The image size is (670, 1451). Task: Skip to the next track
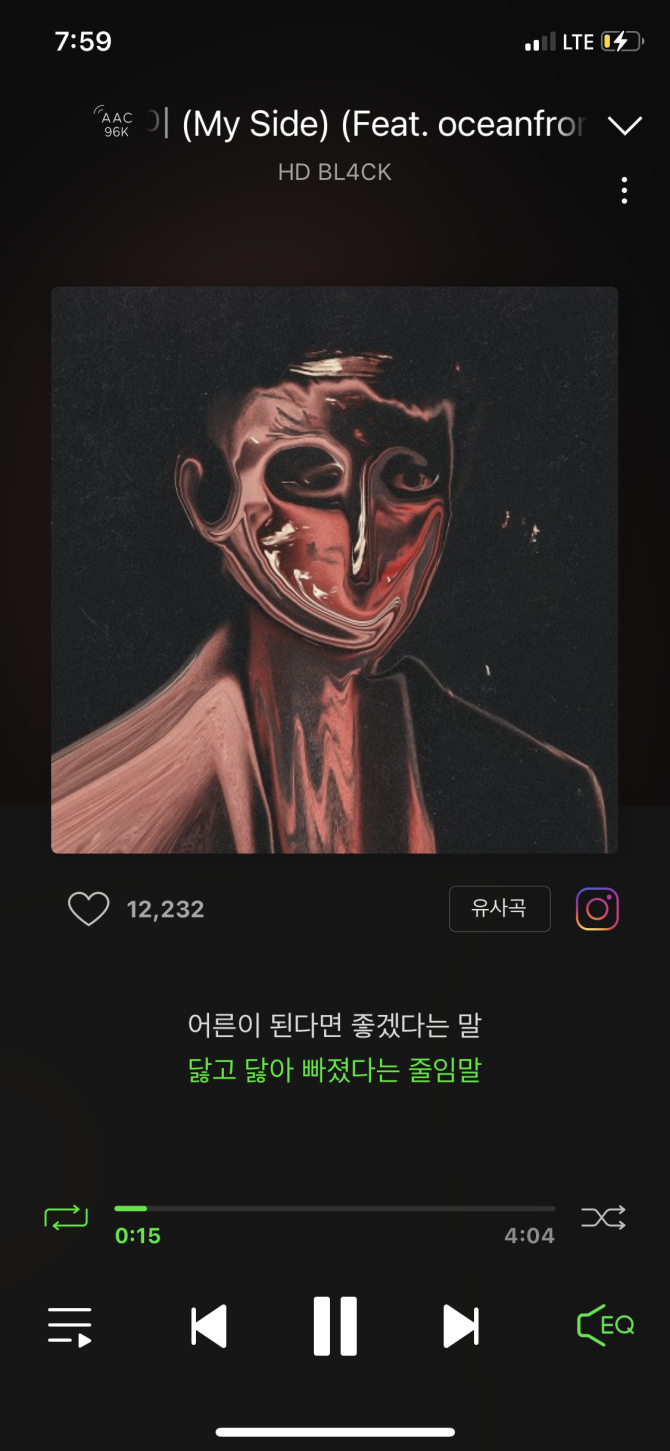pyautogui.click(x=460, y=1326)
